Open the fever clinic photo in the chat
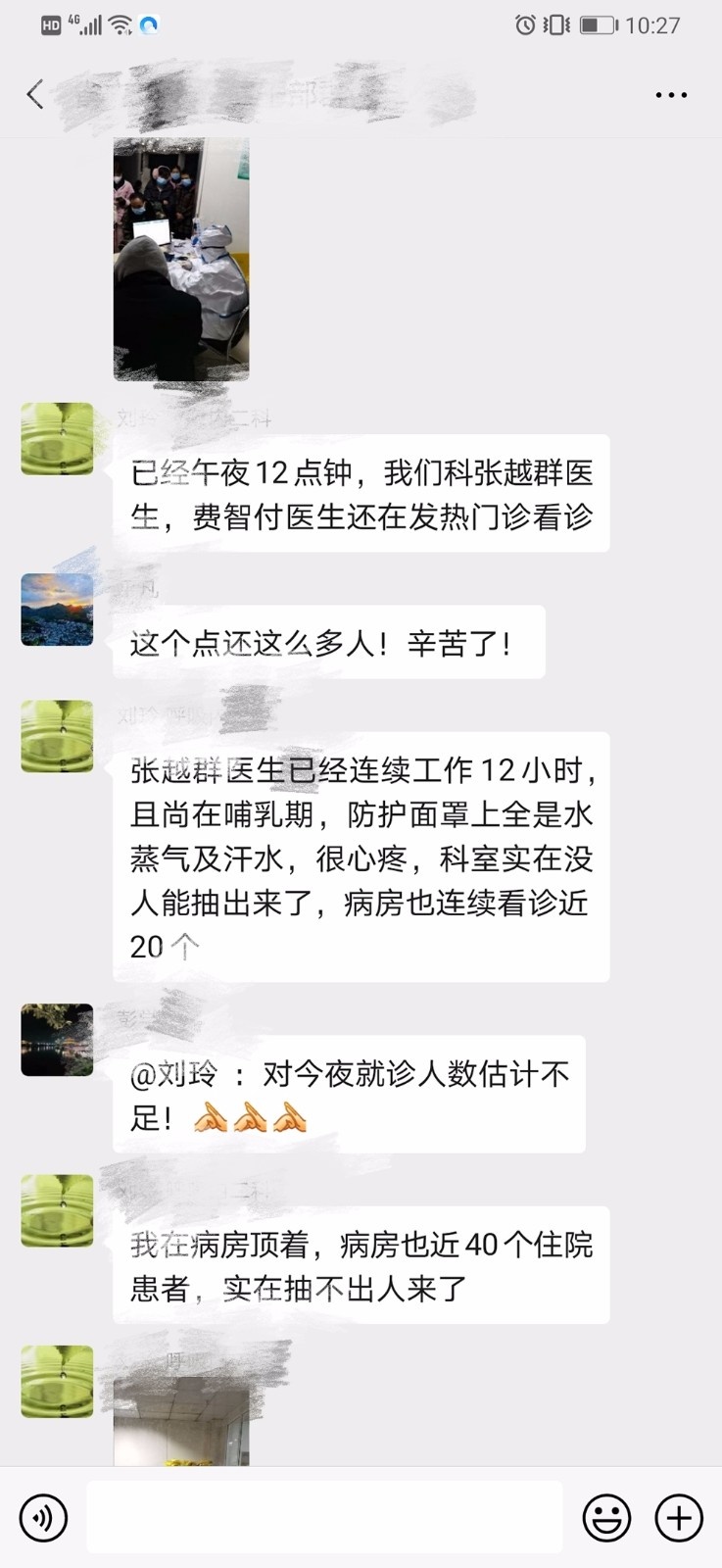Image resolution: width=722 pixels, height=1568 pixels. tap(181, 259)
